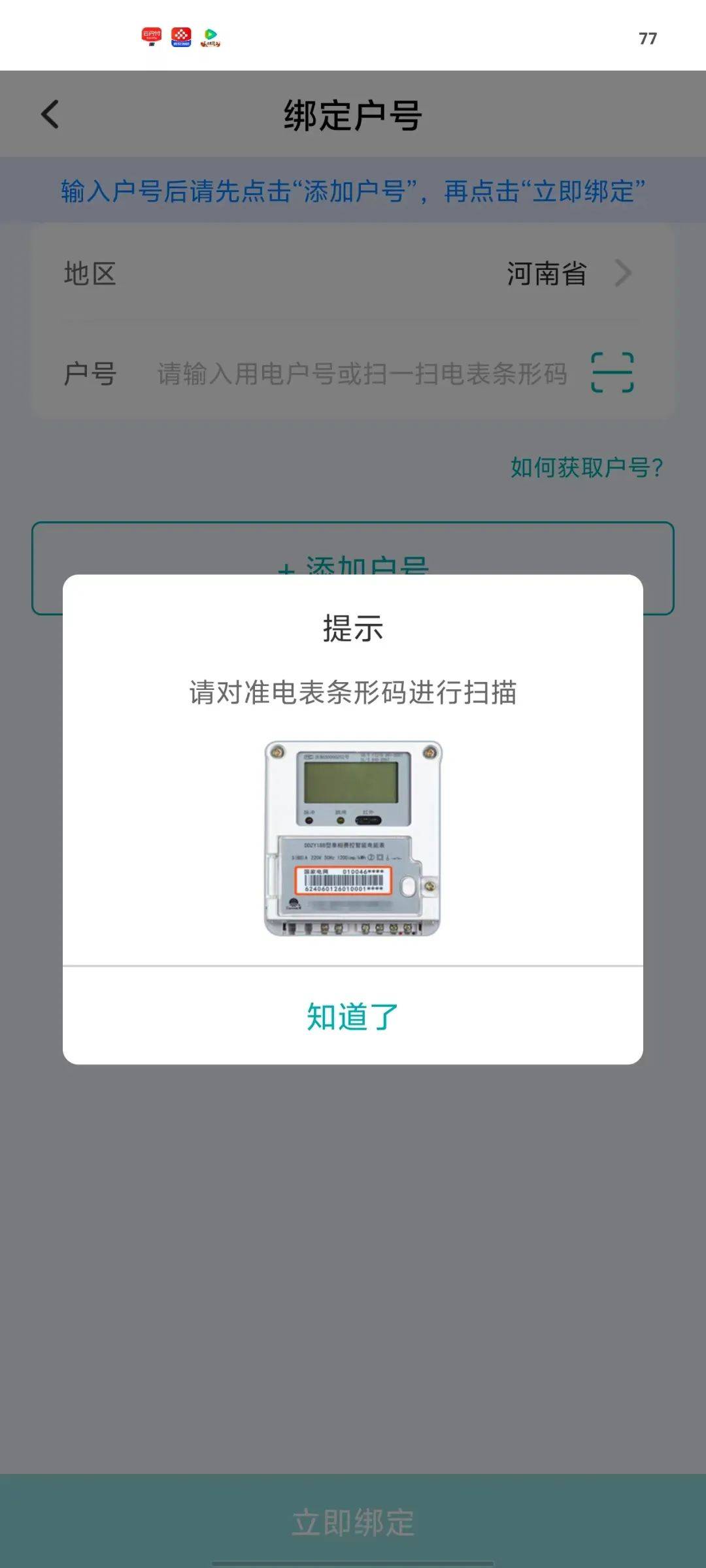Tap the 户号 account number input field
706x1568 pixels.
tap(361, 374)
